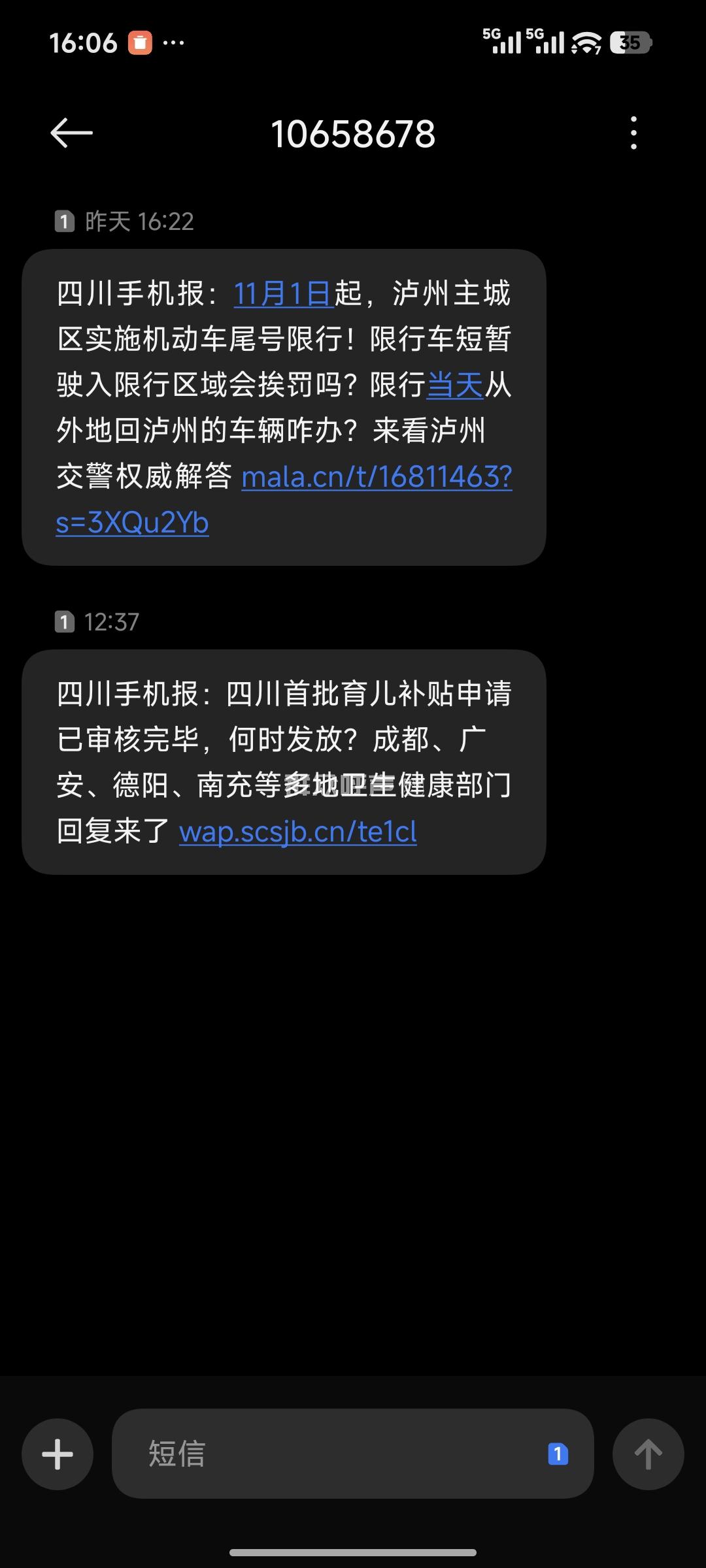Go back to the message list
Viewport: 706px width, 1568px height.
(72, 133)
